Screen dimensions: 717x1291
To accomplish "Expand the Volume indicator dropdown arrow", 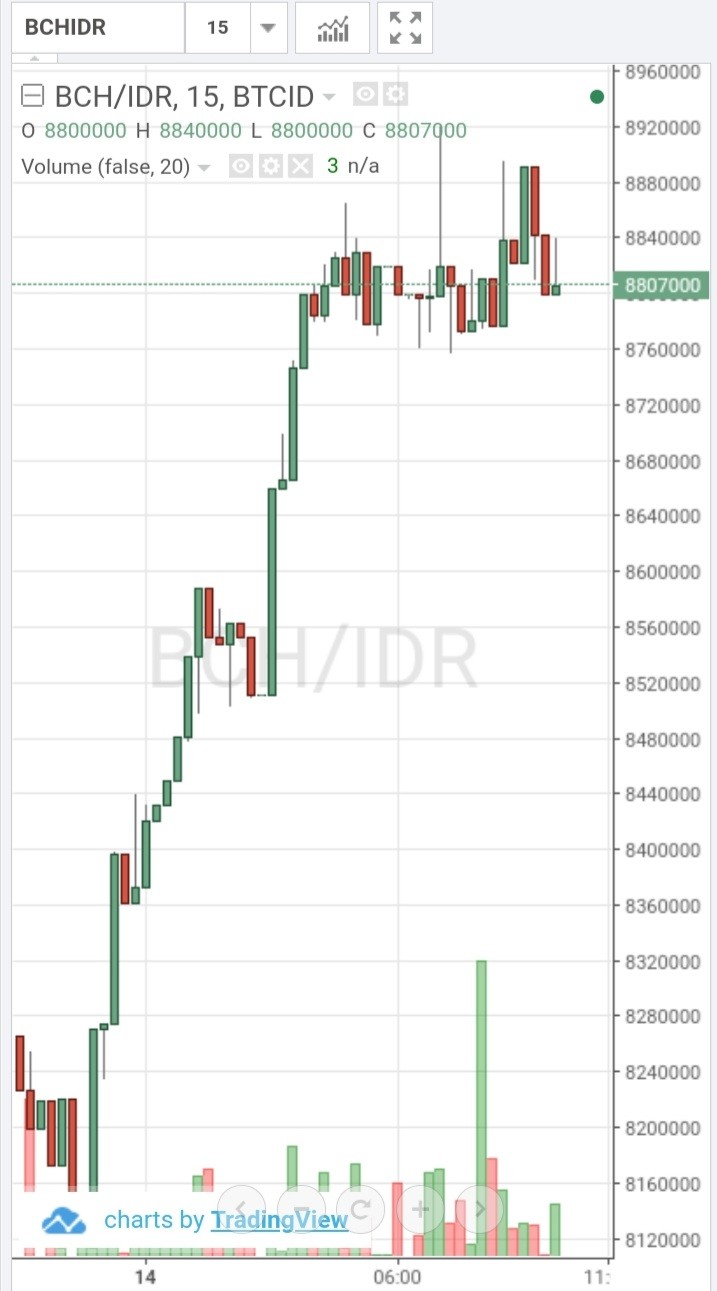I will (205, 167).
